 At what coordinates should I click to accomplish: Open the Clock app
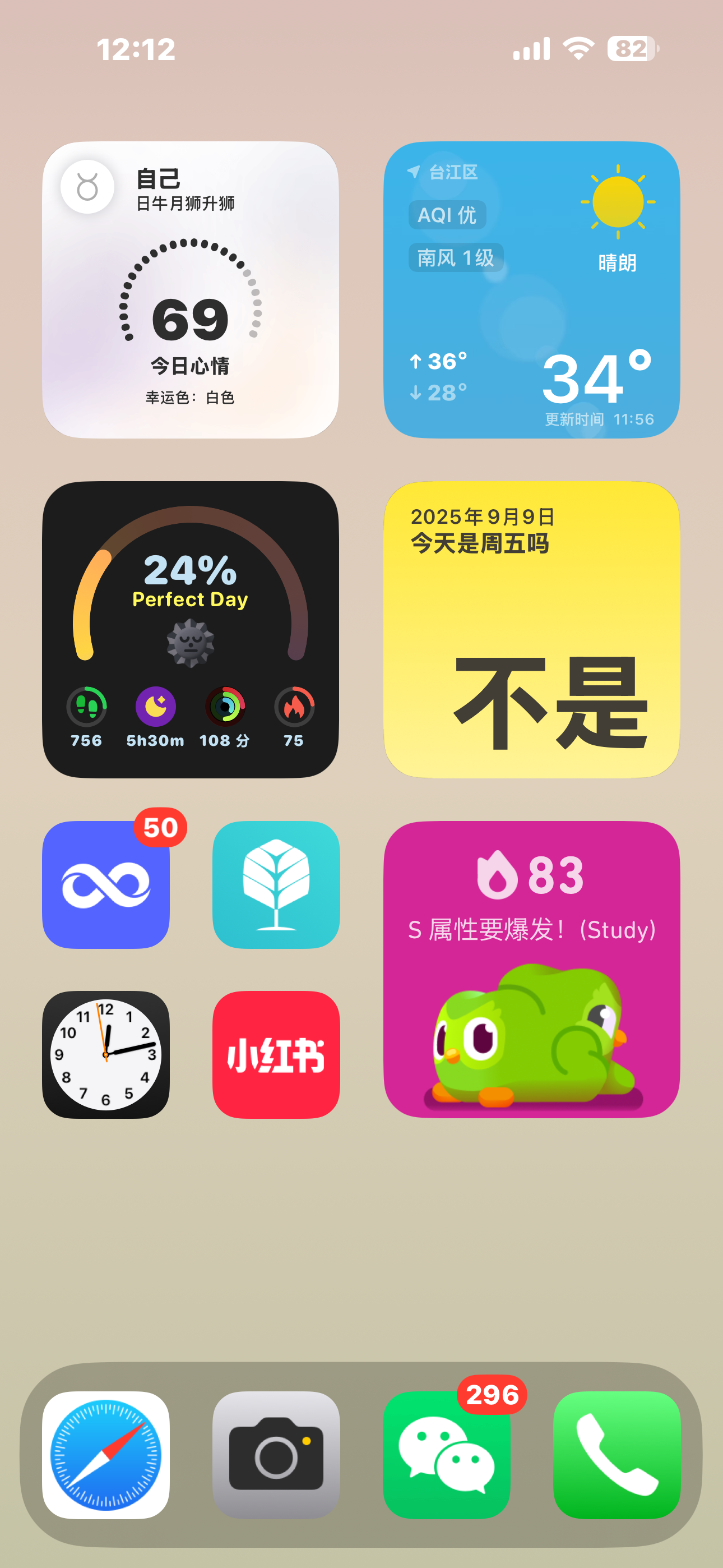click(x=106, y=1054)
